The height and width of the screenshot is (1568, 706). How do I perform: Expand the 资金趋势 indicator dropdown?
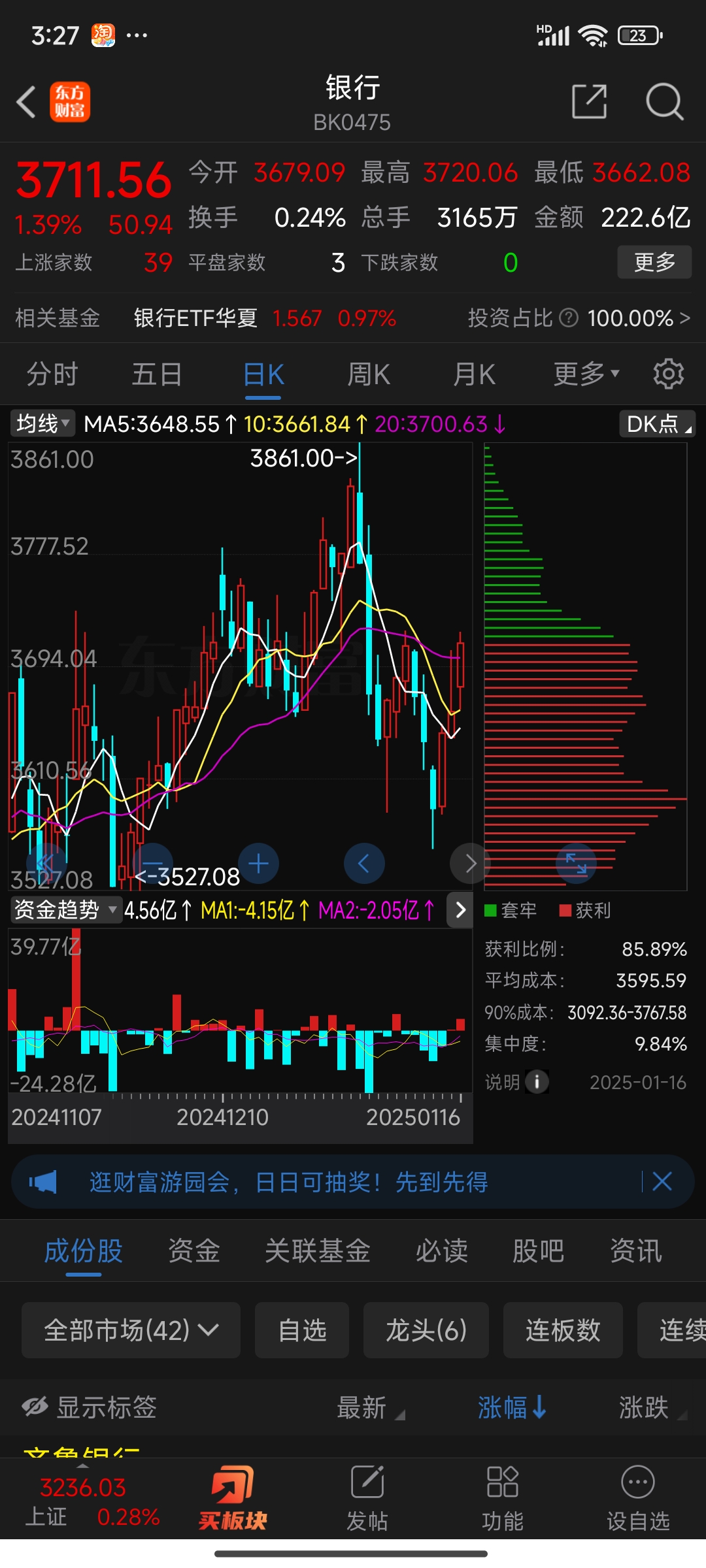(x=62, y=909)
